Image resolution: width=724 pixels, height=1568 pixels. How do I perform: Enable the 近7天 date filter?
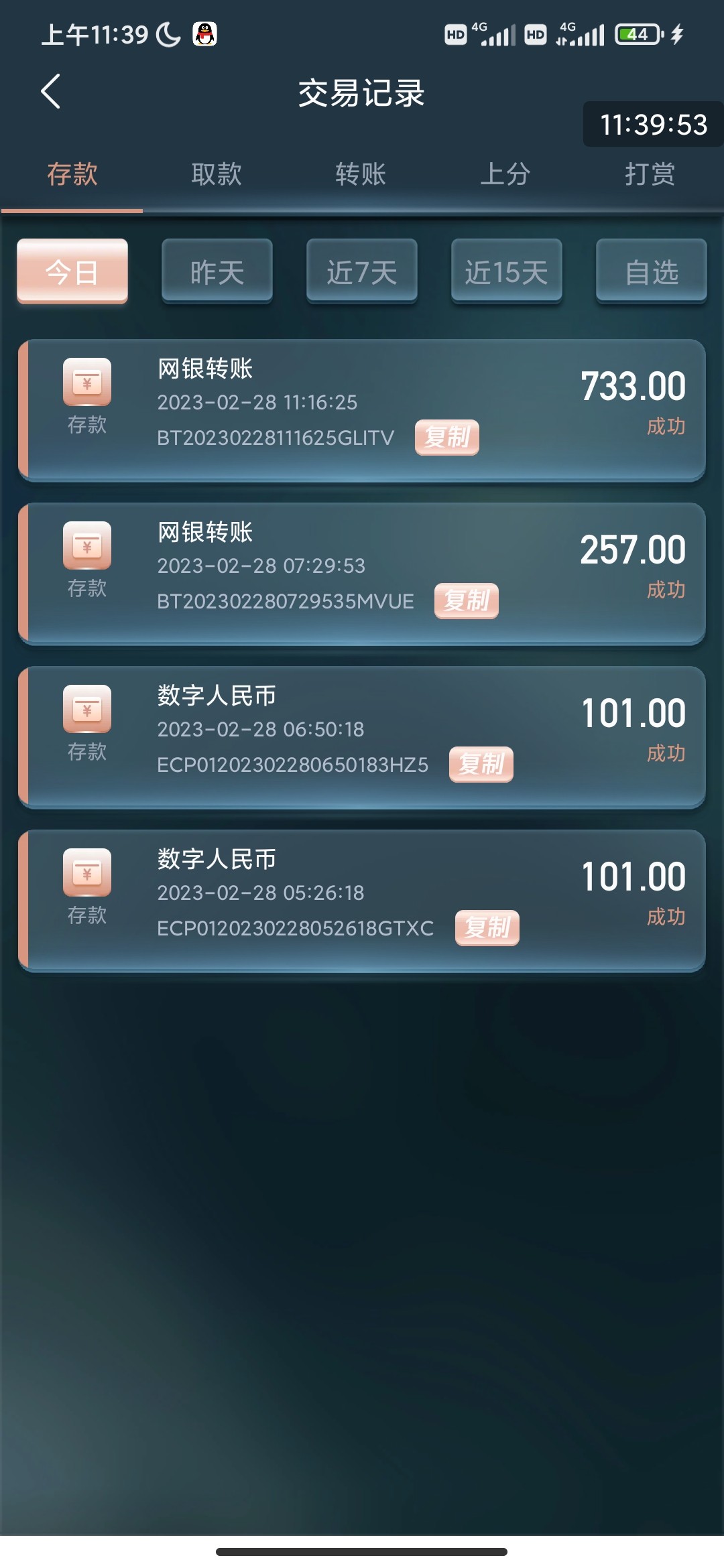coord(362,271)
